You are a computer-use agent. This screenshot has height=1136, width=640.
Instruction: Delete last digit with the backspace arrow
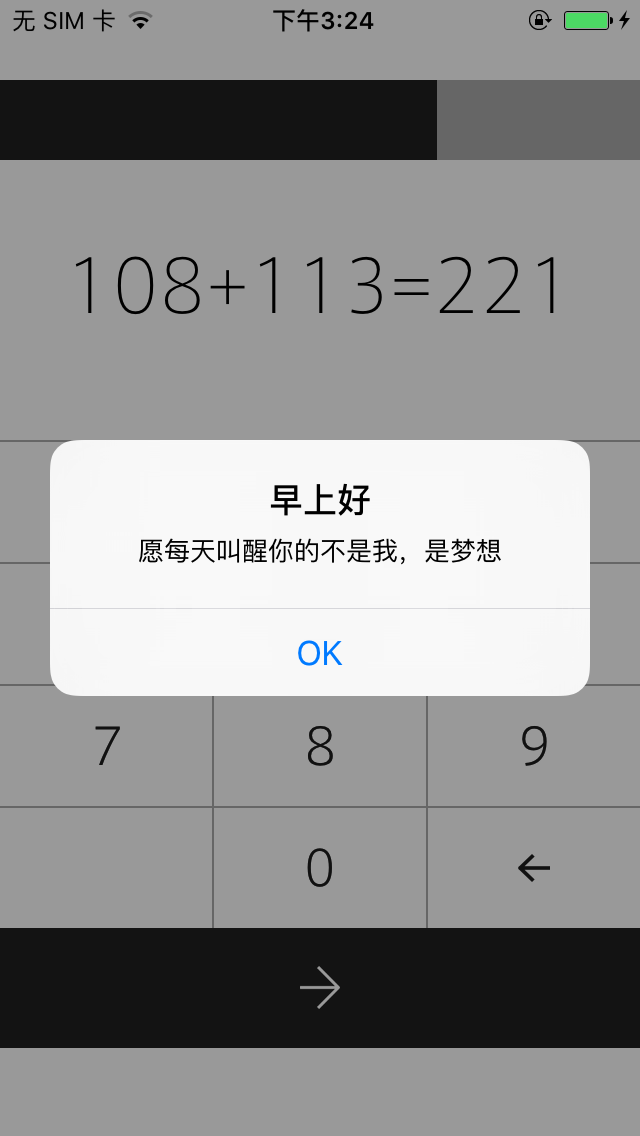(534, 868)
